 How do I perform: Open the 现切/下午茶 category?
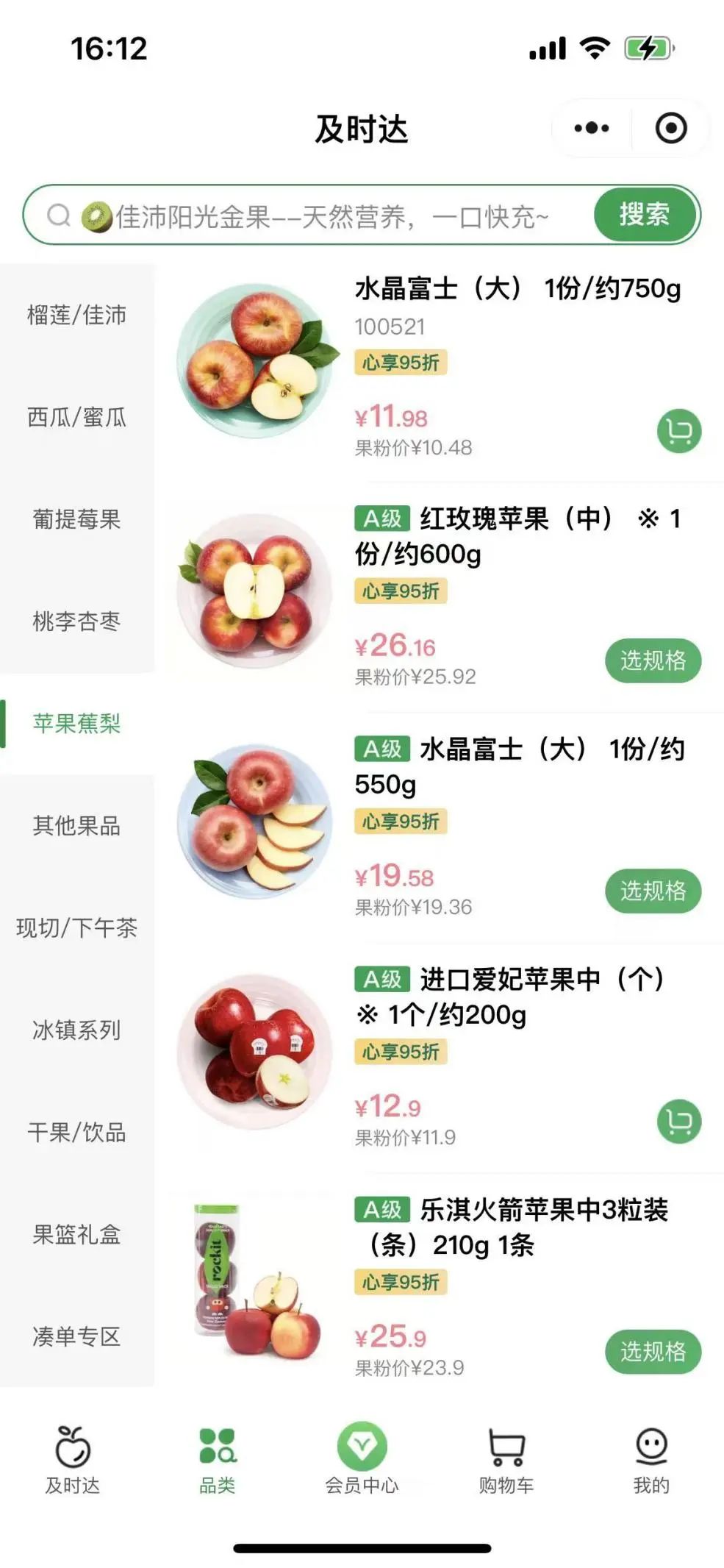76,928
